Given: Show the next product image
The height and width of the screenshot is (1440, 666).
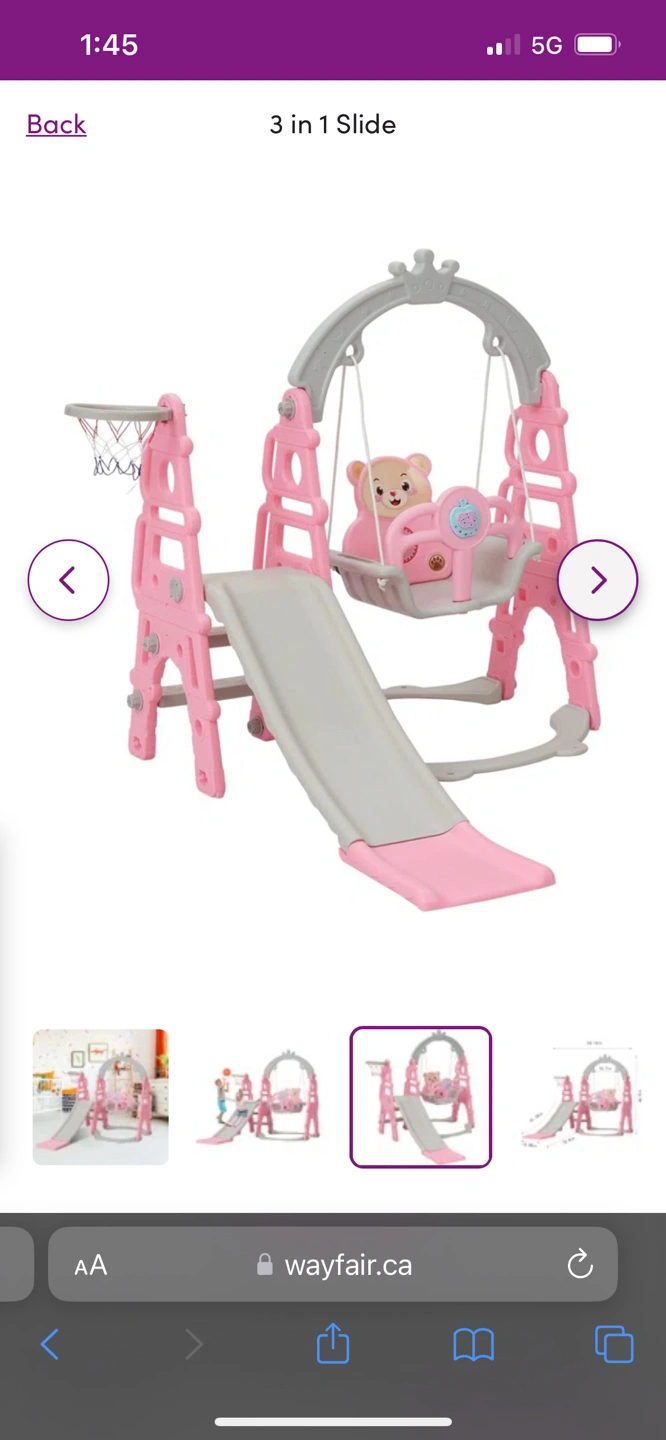Looking at the screenshot, I should pyautogui.click(x=597, y=580).
